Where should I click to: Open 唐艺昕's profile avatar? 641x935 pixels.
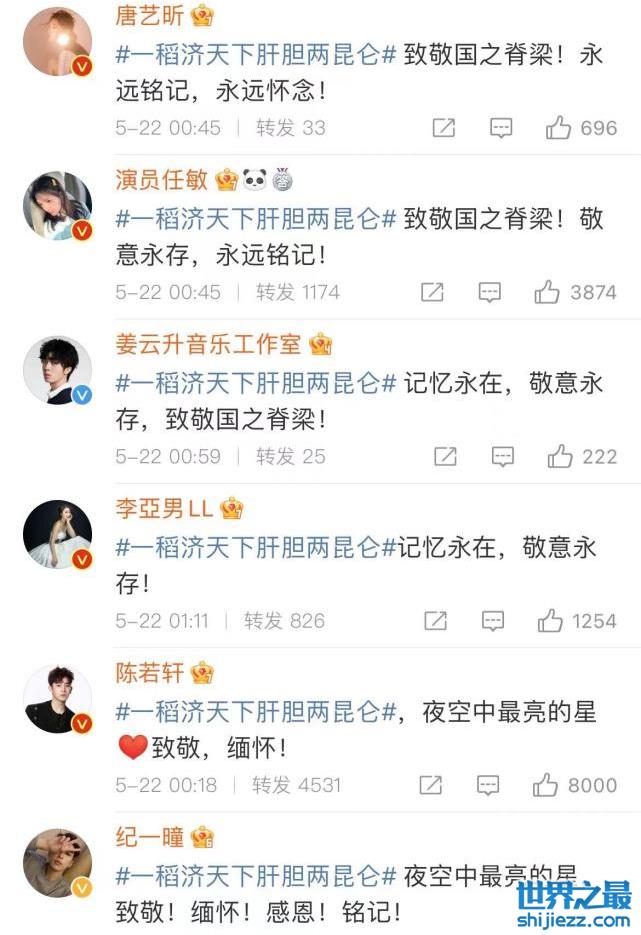tap(57, 42)
